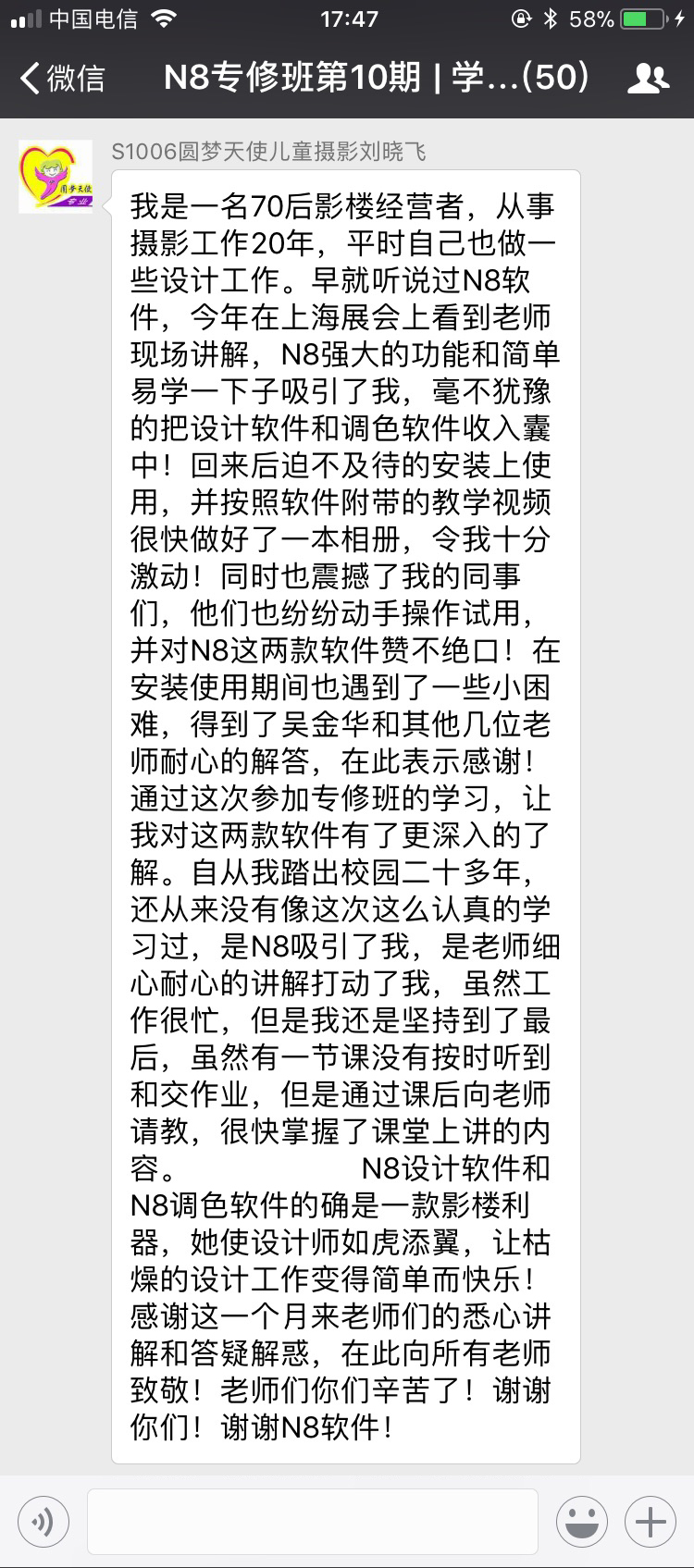
Task: Go back to the 微信 chat list
Action: [x=62, y=79]
